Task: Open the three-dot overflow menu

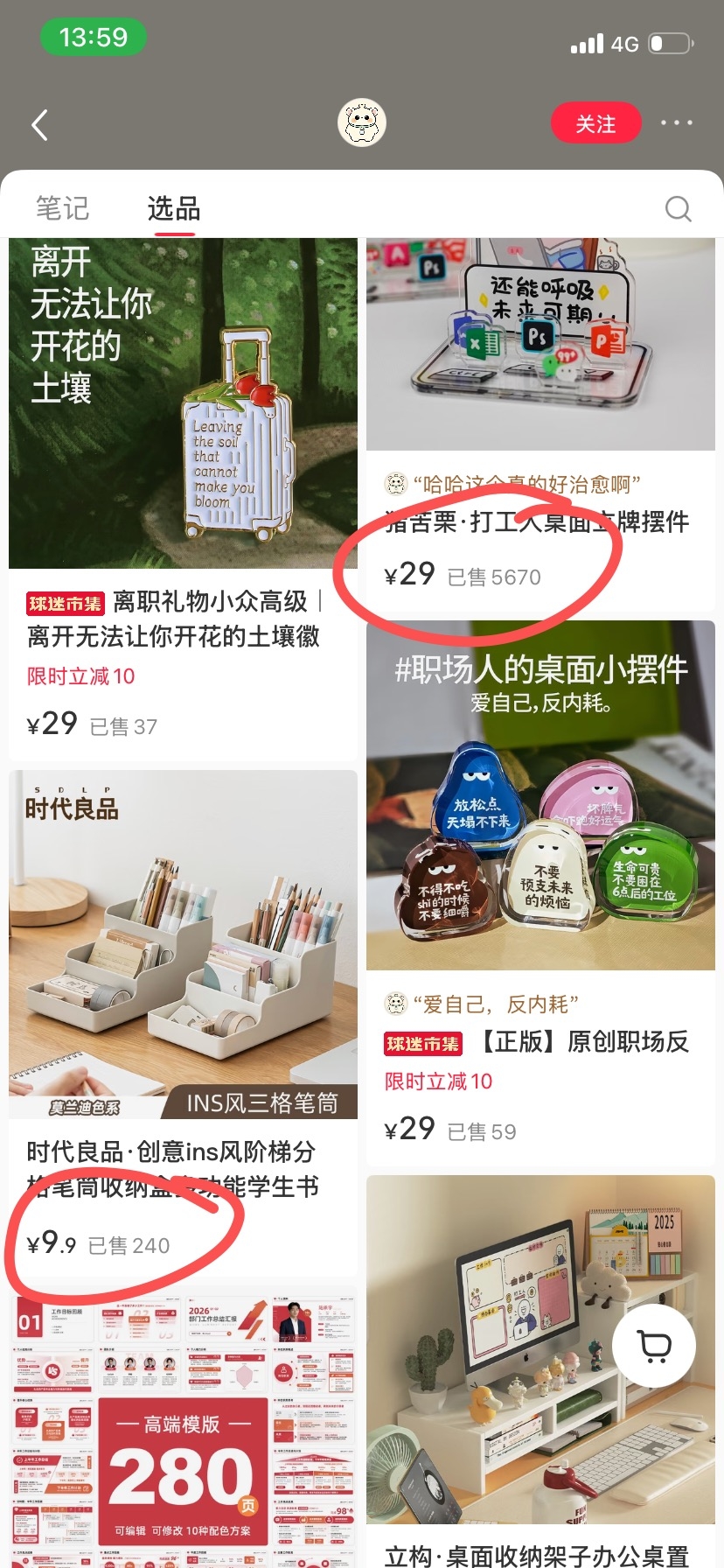Action: [677, 123]
